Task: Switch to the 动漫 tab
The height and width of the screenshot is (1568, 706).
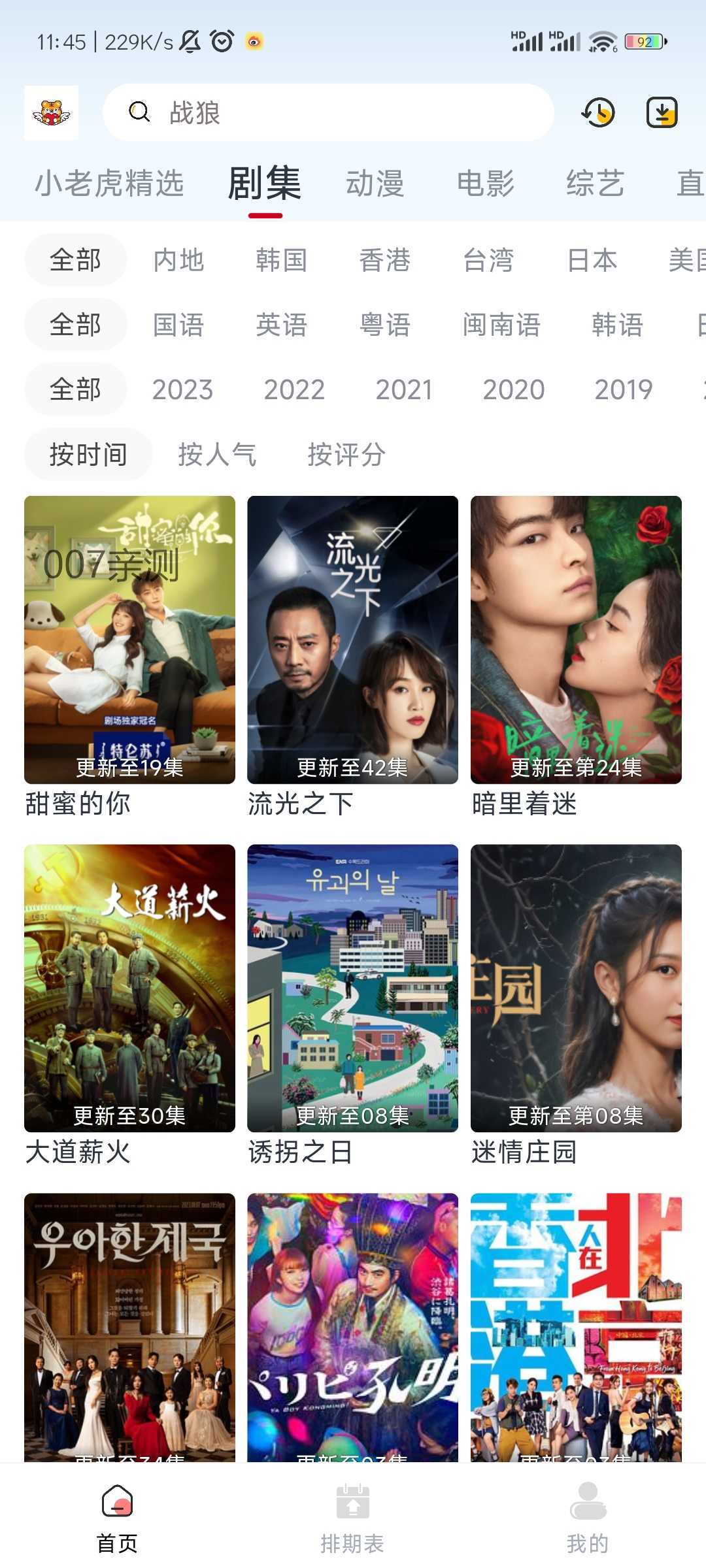Action: (x=375, y=183)
